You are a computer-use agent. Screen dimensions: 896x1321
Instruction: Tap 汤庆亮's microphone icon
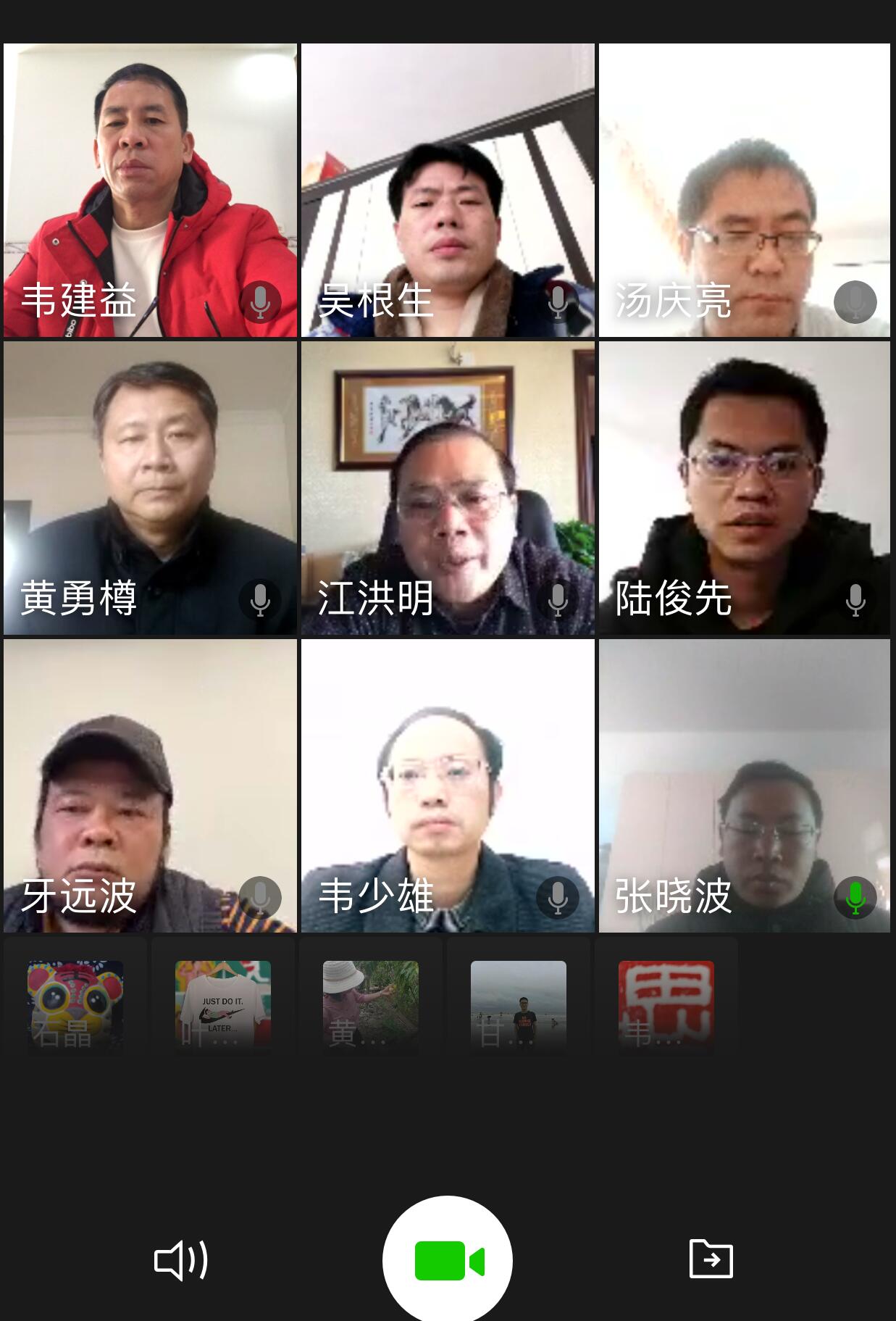[855, 302]
